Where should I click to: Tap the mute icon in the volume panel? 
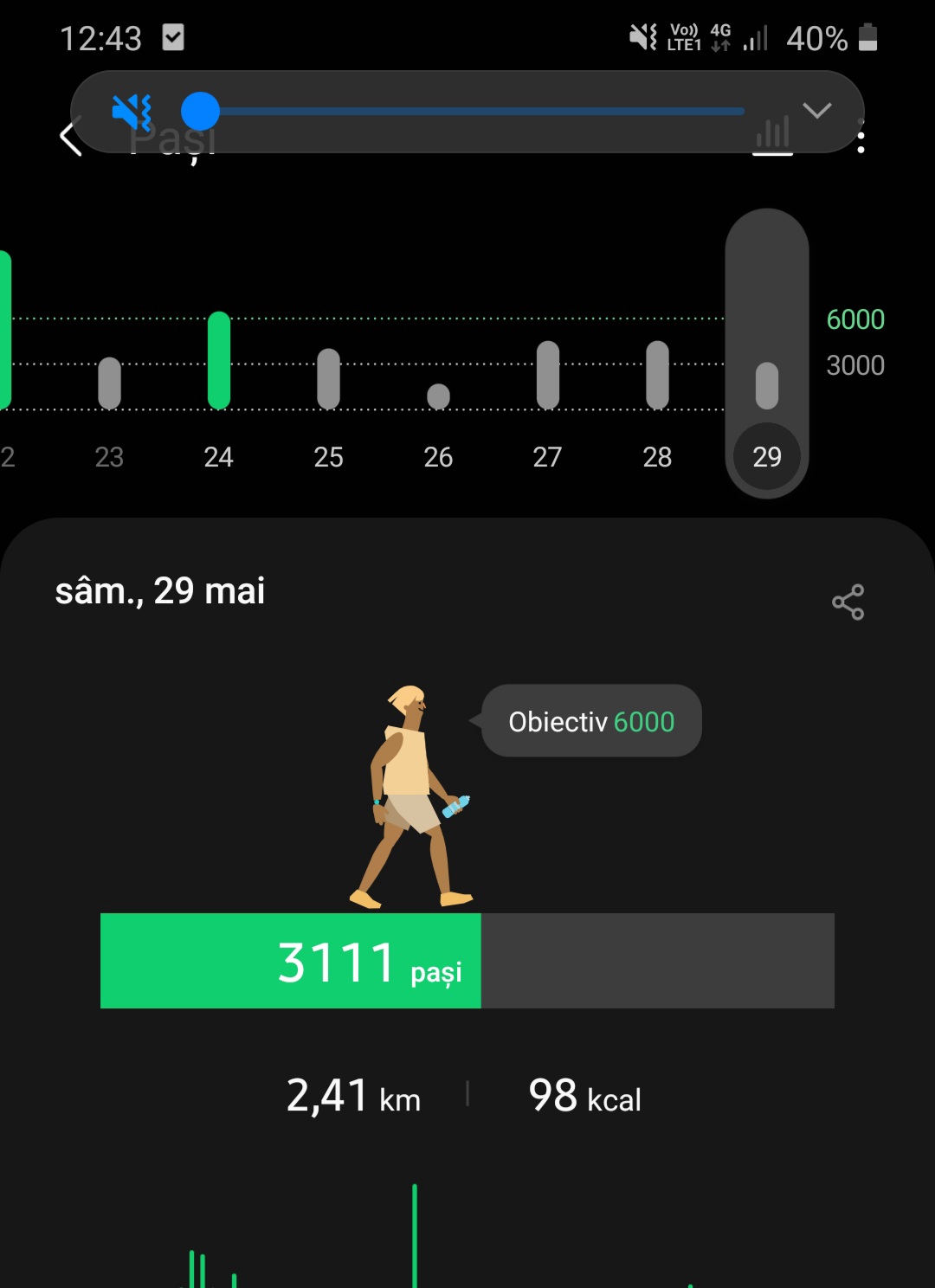132,112
